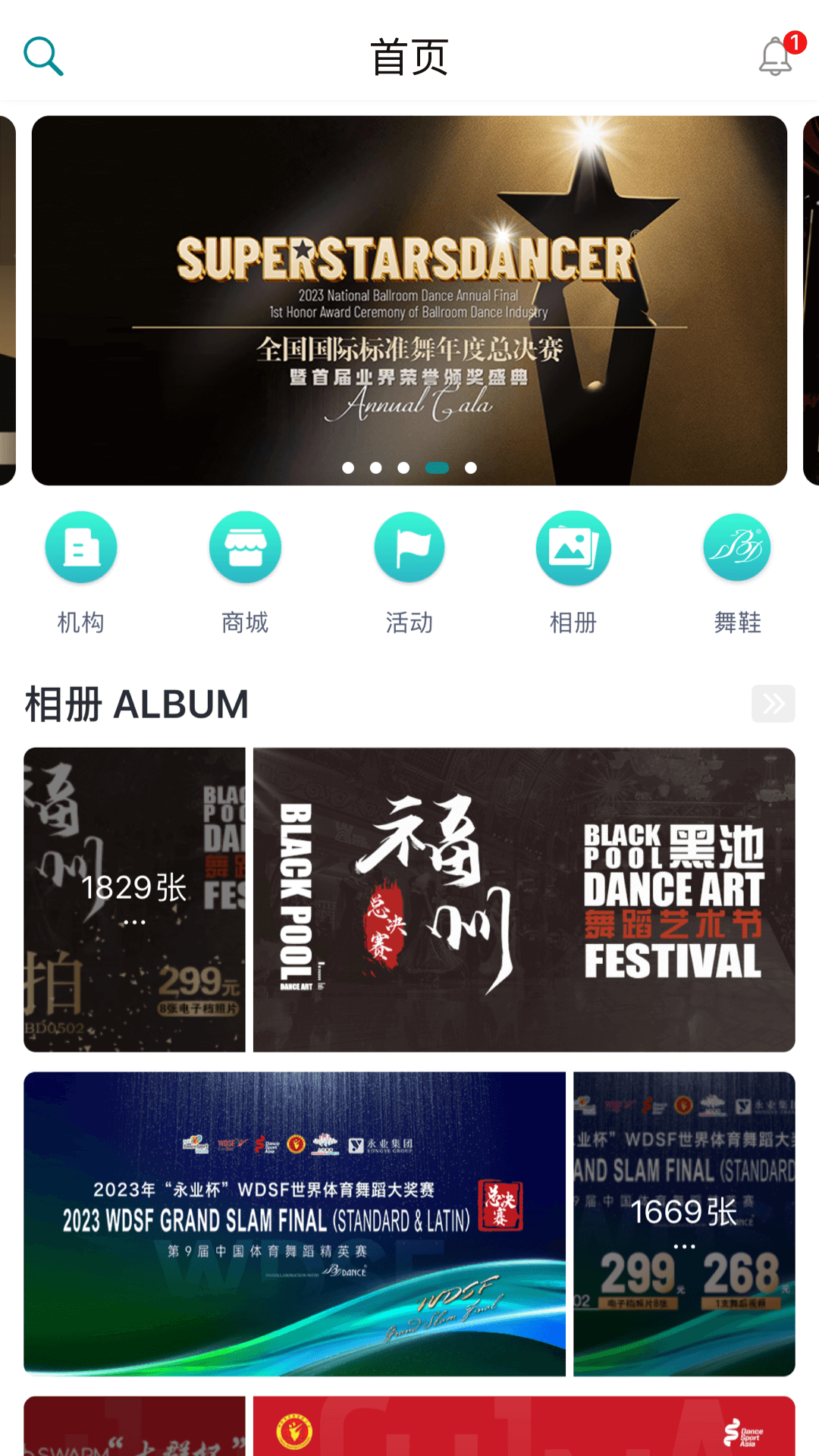Open the 商城 mall section
819x1456 pixels.
click(244, 547)
